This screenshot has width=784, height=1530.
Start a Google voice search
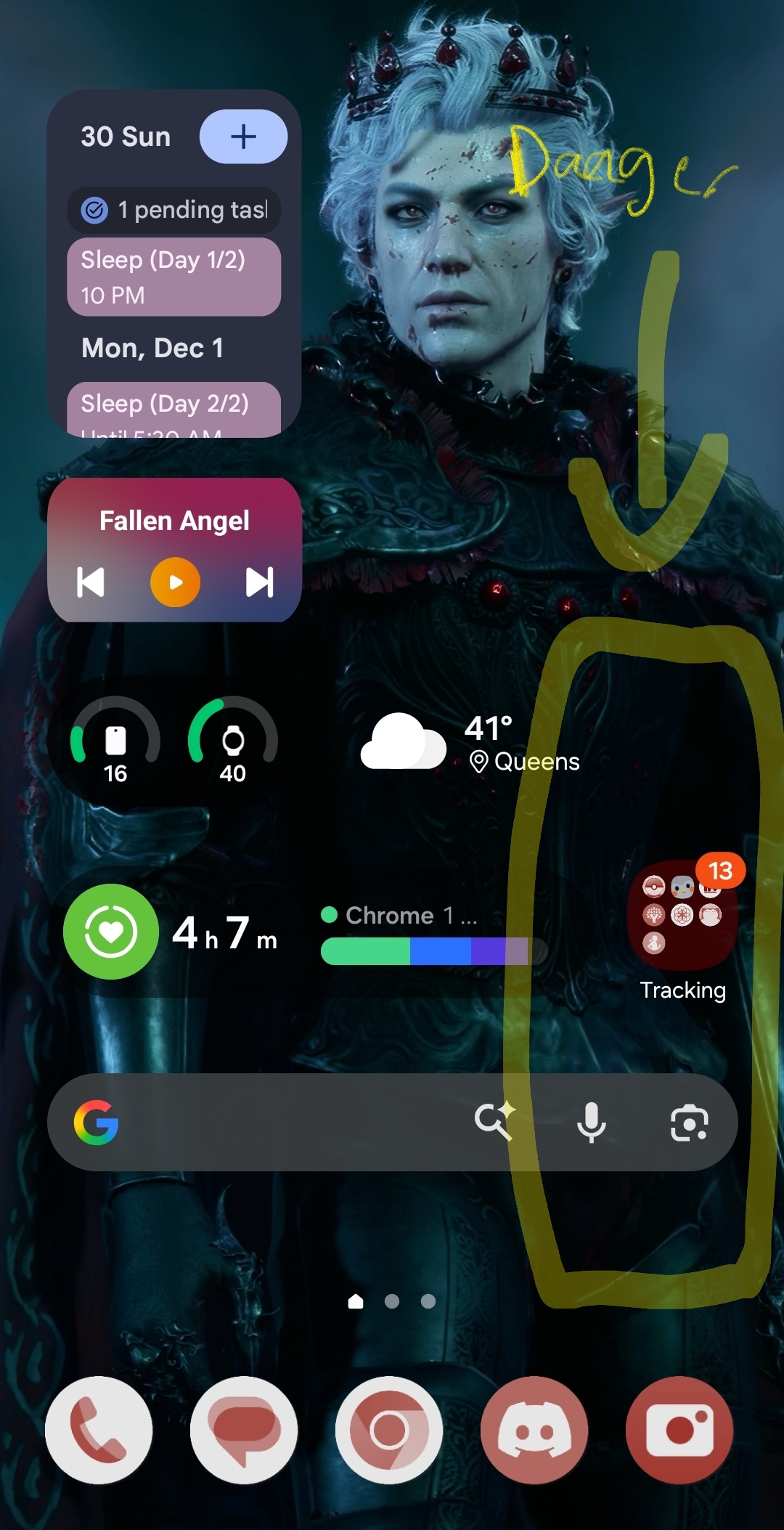click(592, 1123)
